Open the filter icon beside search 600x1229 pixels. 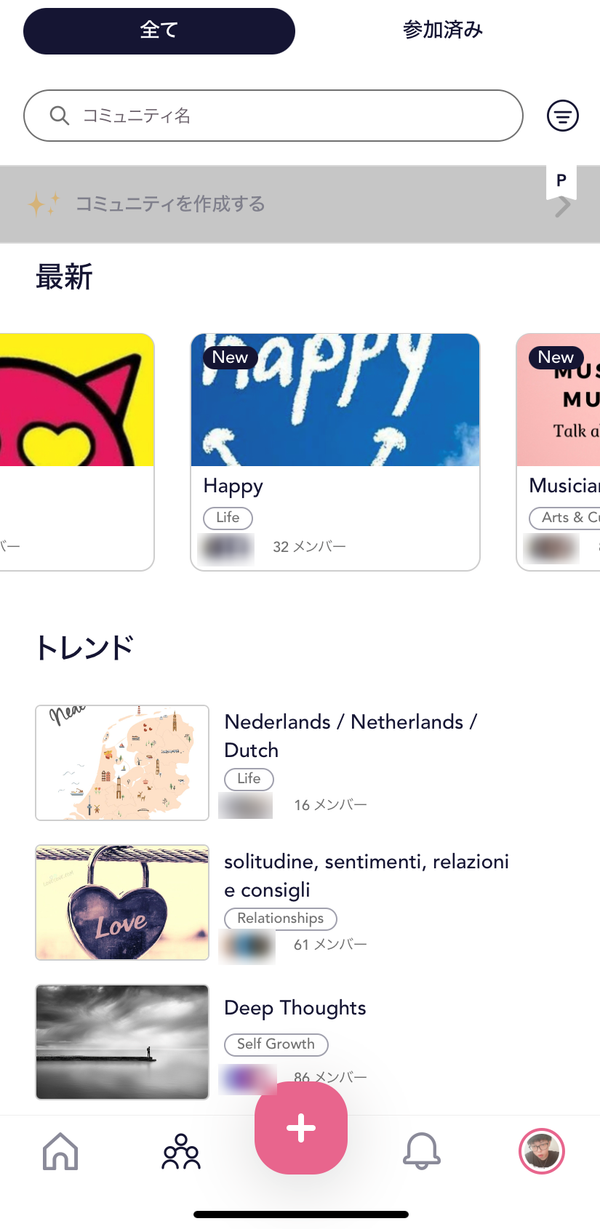pyautogui.click(x=563, y=117)
